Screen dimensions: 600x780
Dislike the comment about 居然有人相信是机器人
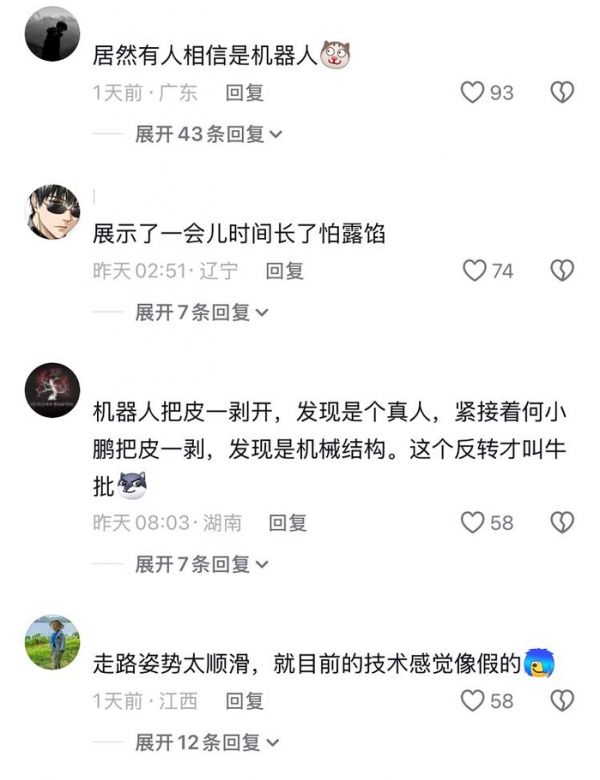(x=563, y=93)
